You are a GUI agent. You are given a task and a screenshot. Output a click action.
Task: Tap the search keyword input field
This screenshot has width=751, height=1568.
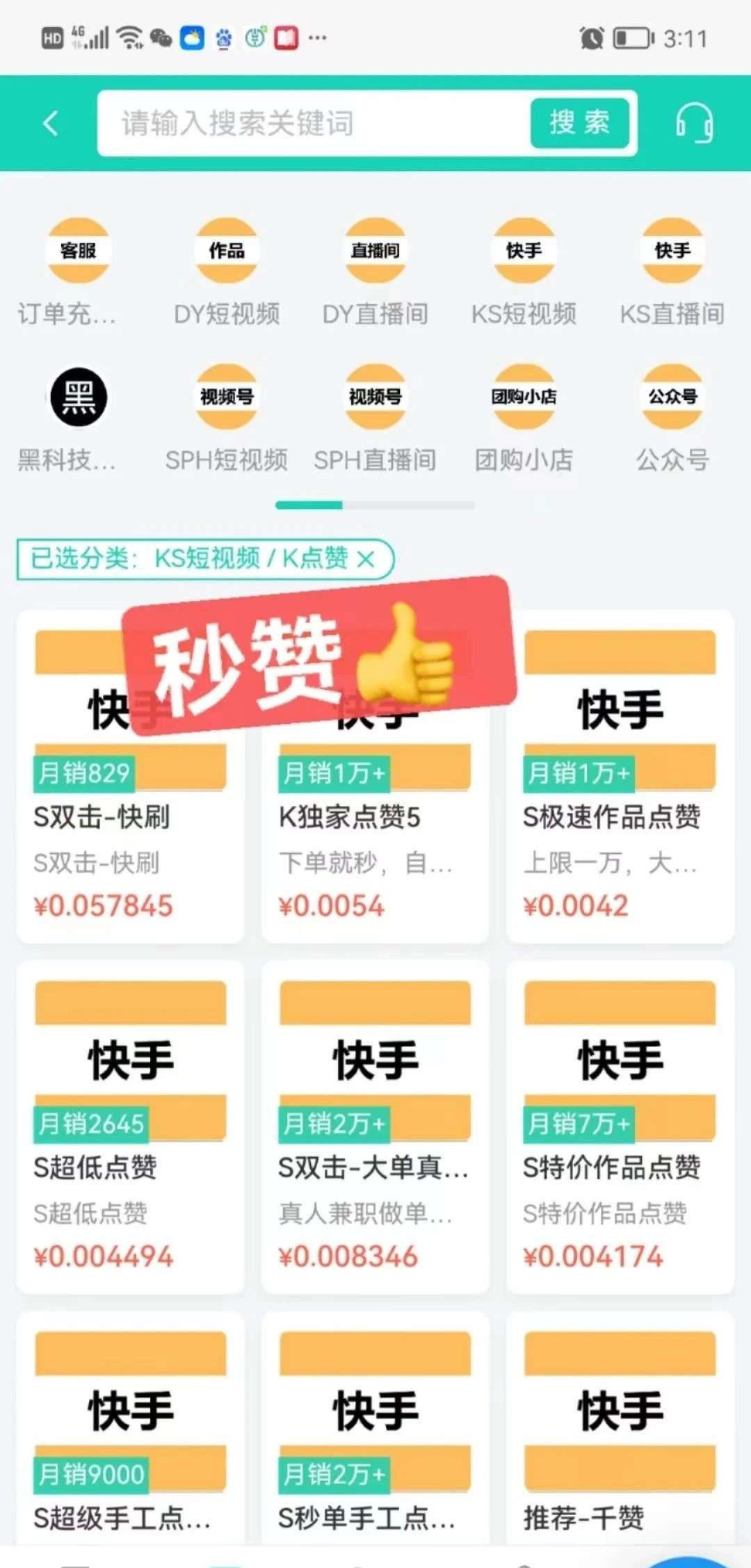point(313,123)
